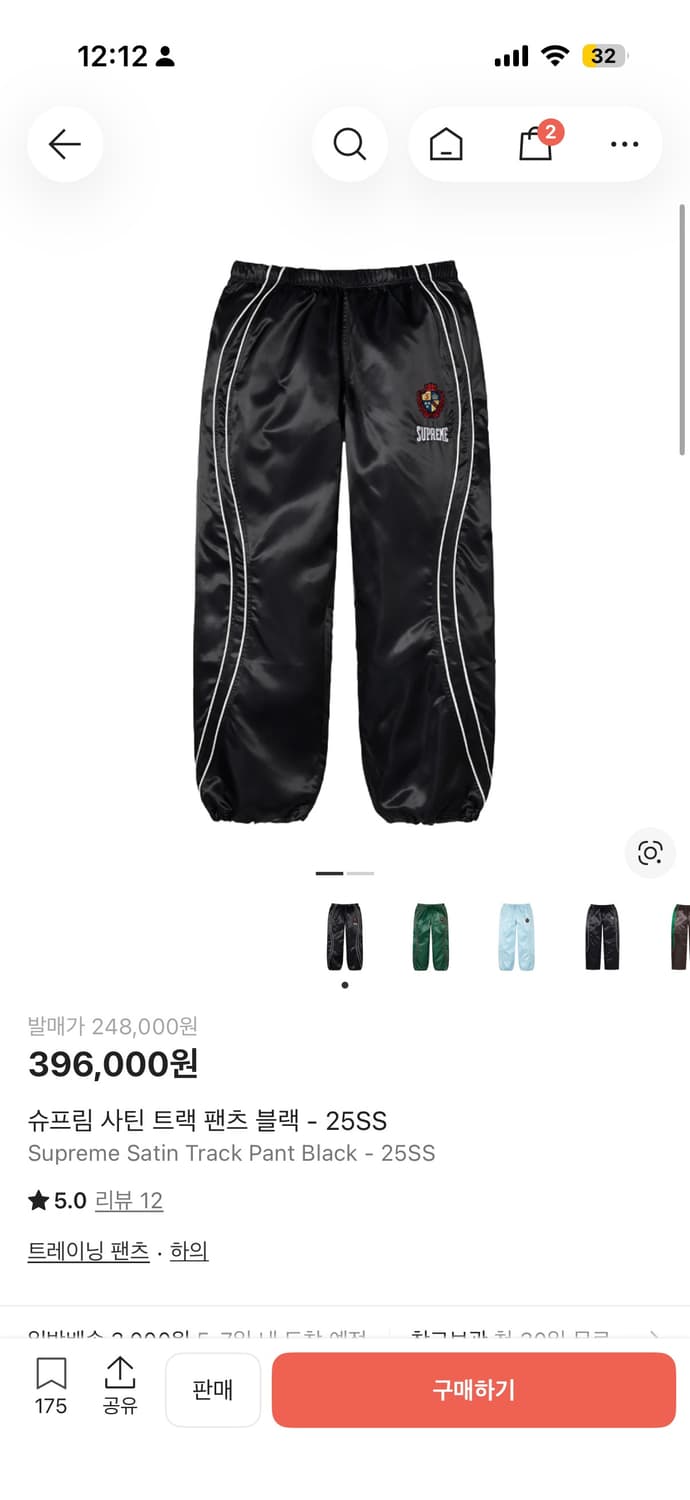Screen dimensions: 690x1500
Task: Select the light blue pants thumbnail
Action: click(x=516, y=936)
